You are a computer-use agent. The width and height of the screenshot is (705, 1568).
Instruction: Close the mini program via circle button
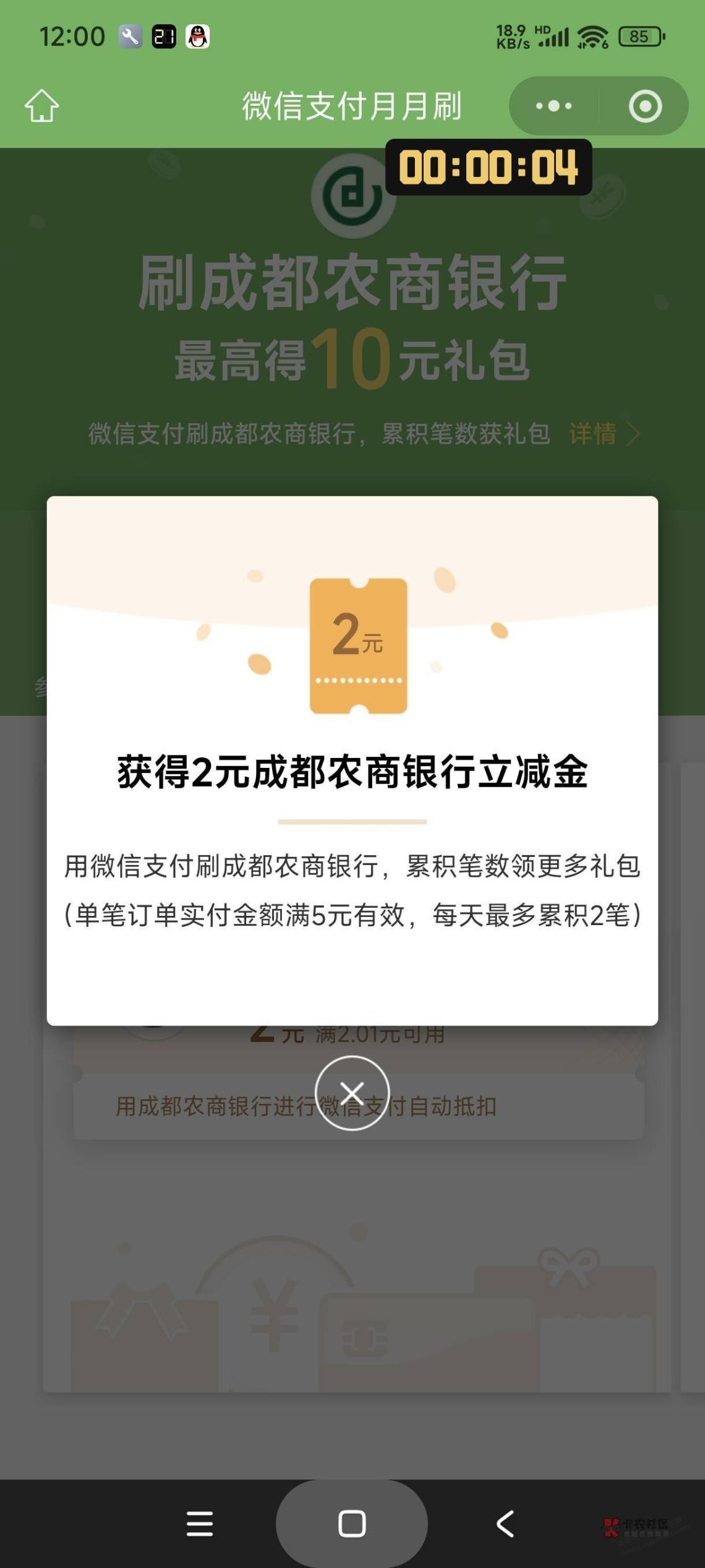click(x=645, y=106)
